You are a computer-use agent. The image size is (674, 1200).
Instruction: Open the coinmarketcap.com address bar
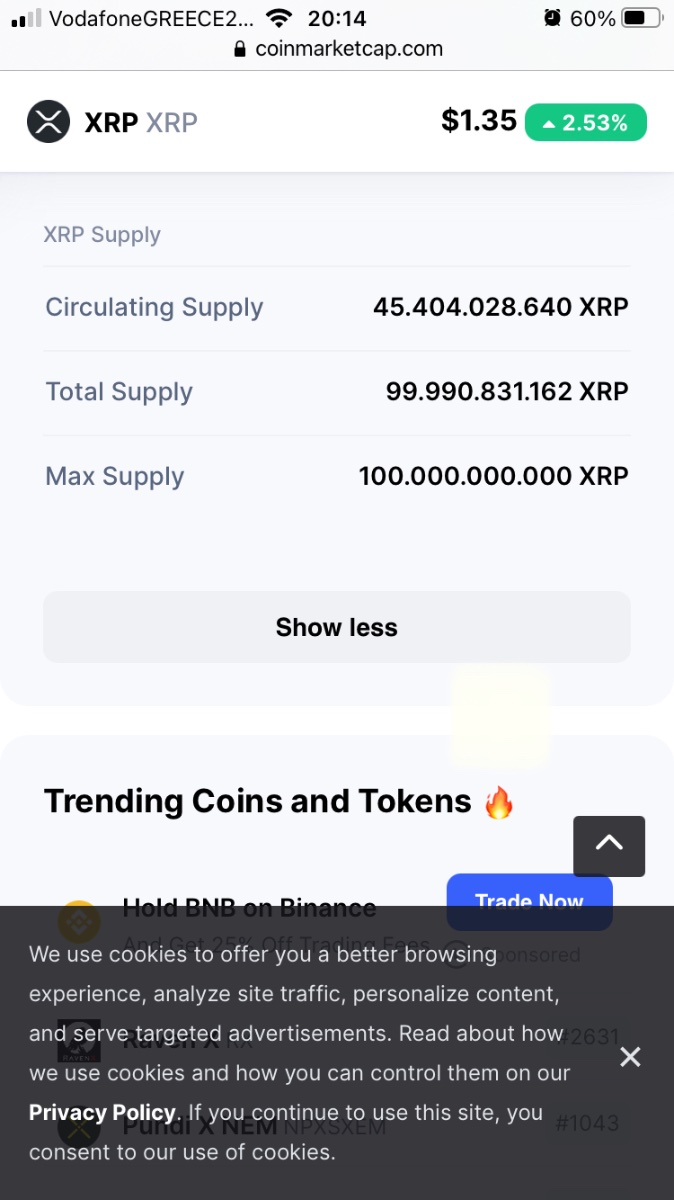coord(337,48)
